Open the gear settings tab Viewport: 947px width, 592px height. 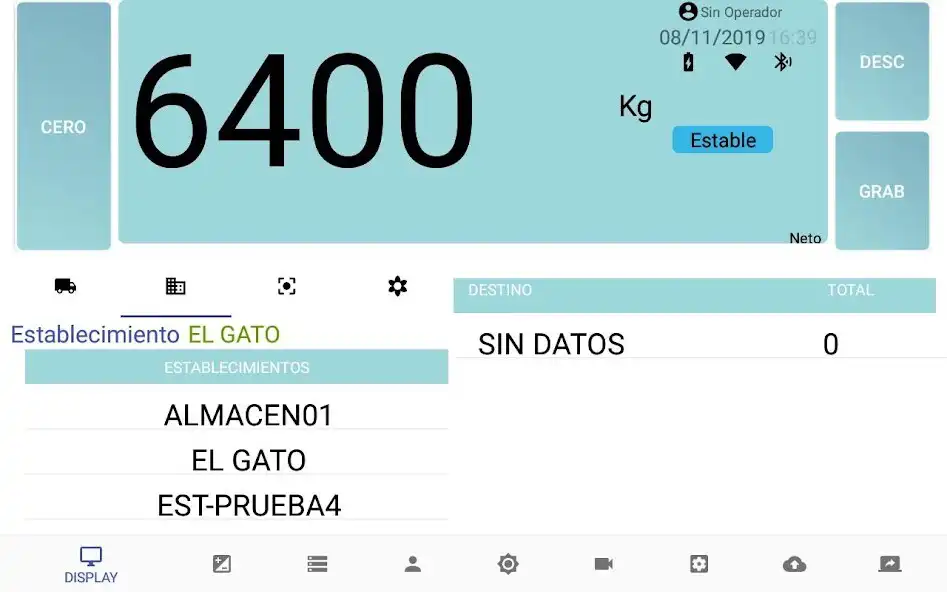398,286
